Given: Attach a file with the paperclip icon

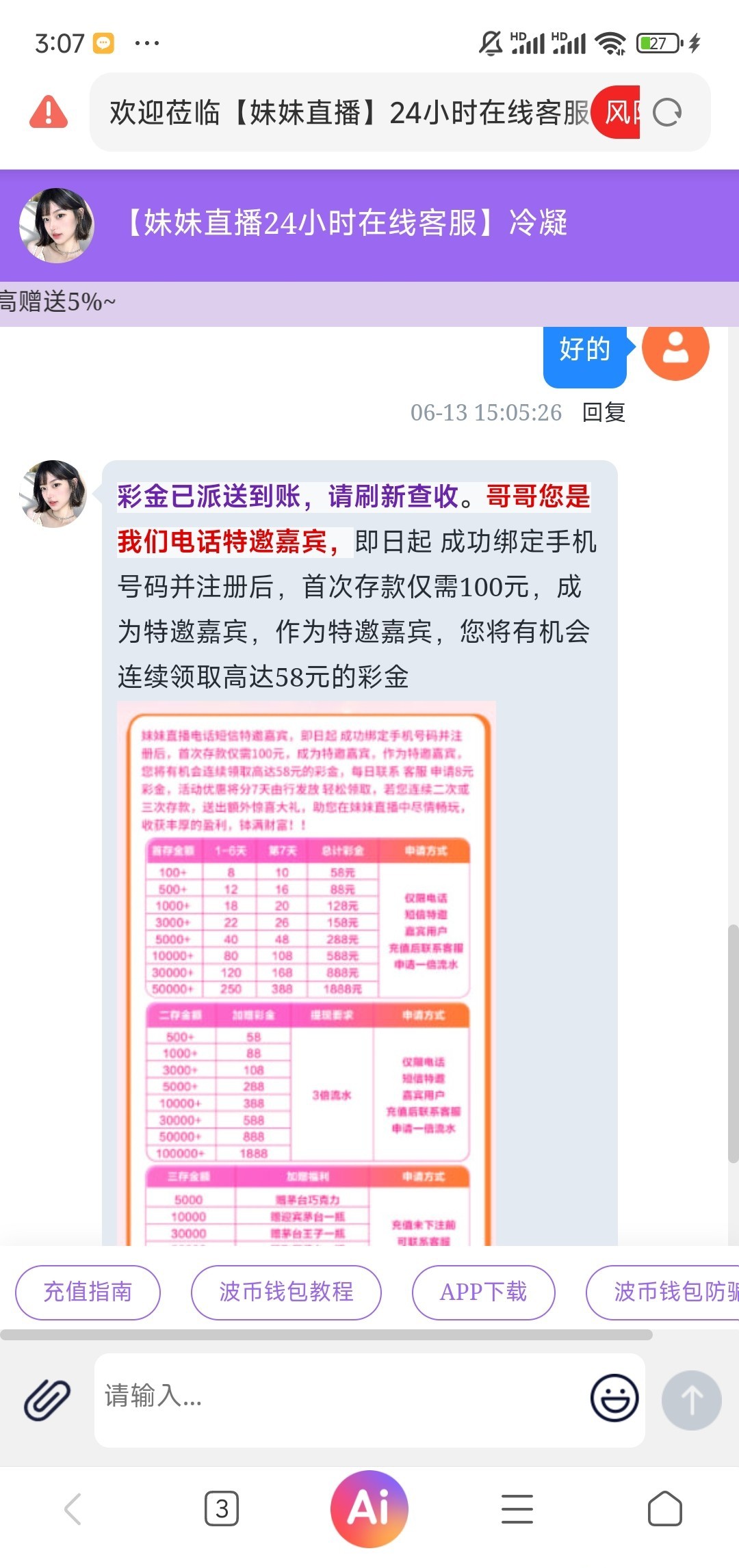Looking at the screenshot, I should [47, 1399].
